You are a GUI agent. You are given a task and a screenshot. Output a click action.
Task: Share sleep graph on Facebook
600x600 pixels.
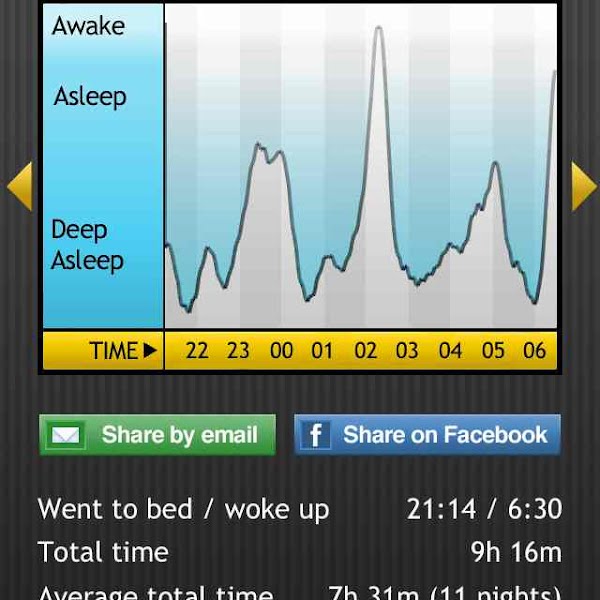tap(427, 435)
